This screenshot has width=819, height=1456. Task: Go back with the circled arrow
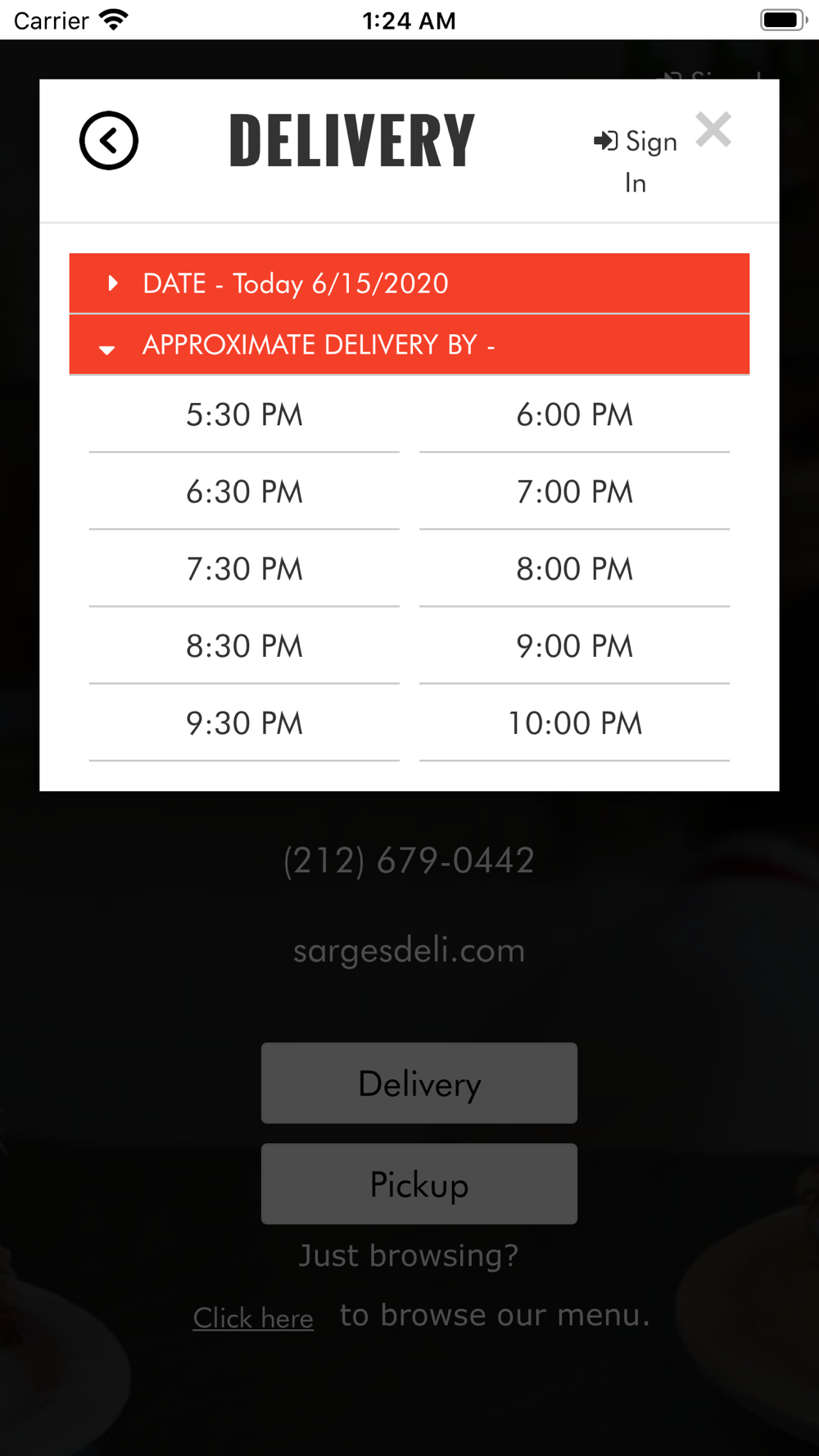(109, 141)
